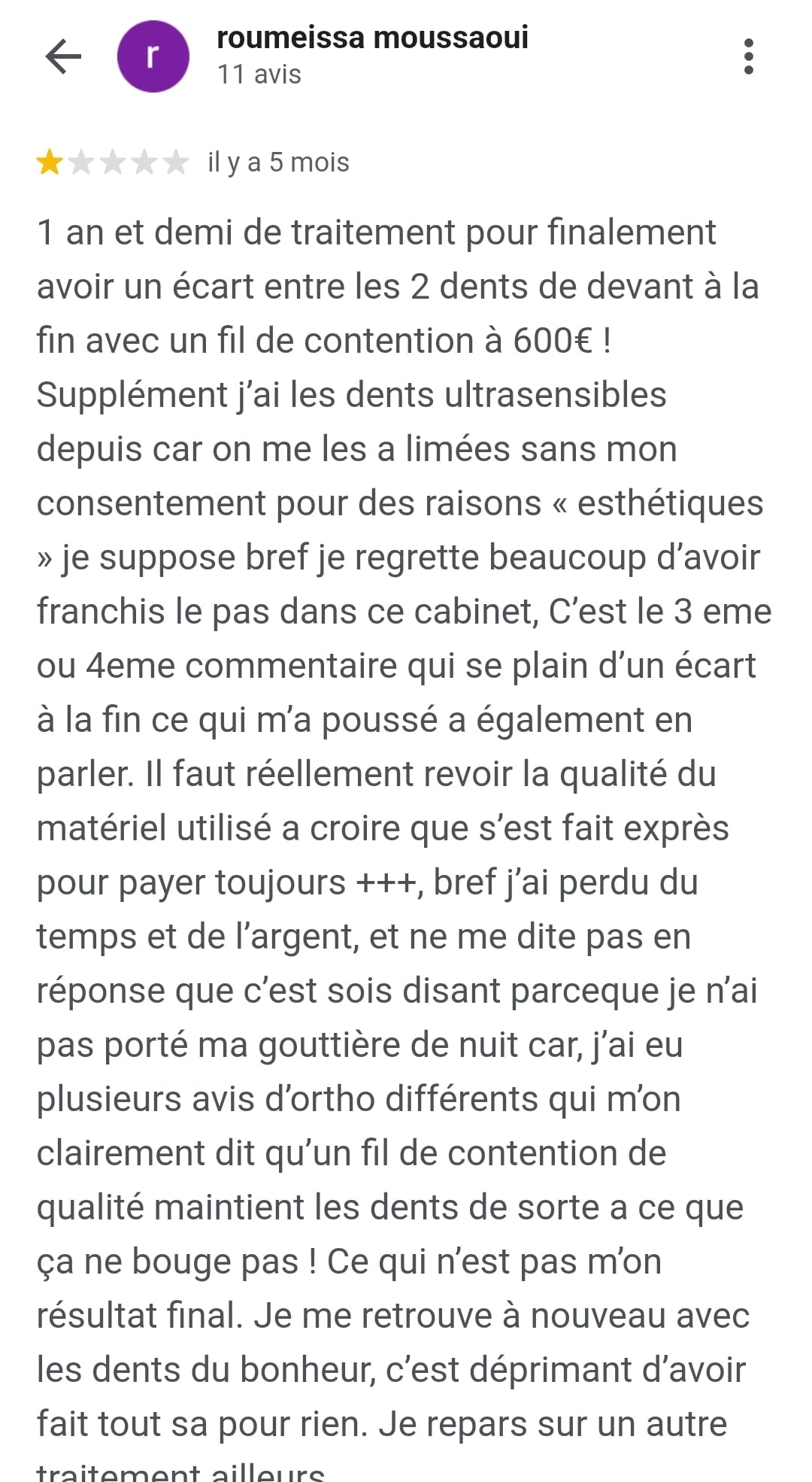
Task: Open the three-dot overflow menu
Action: click(x=748, y=56)
